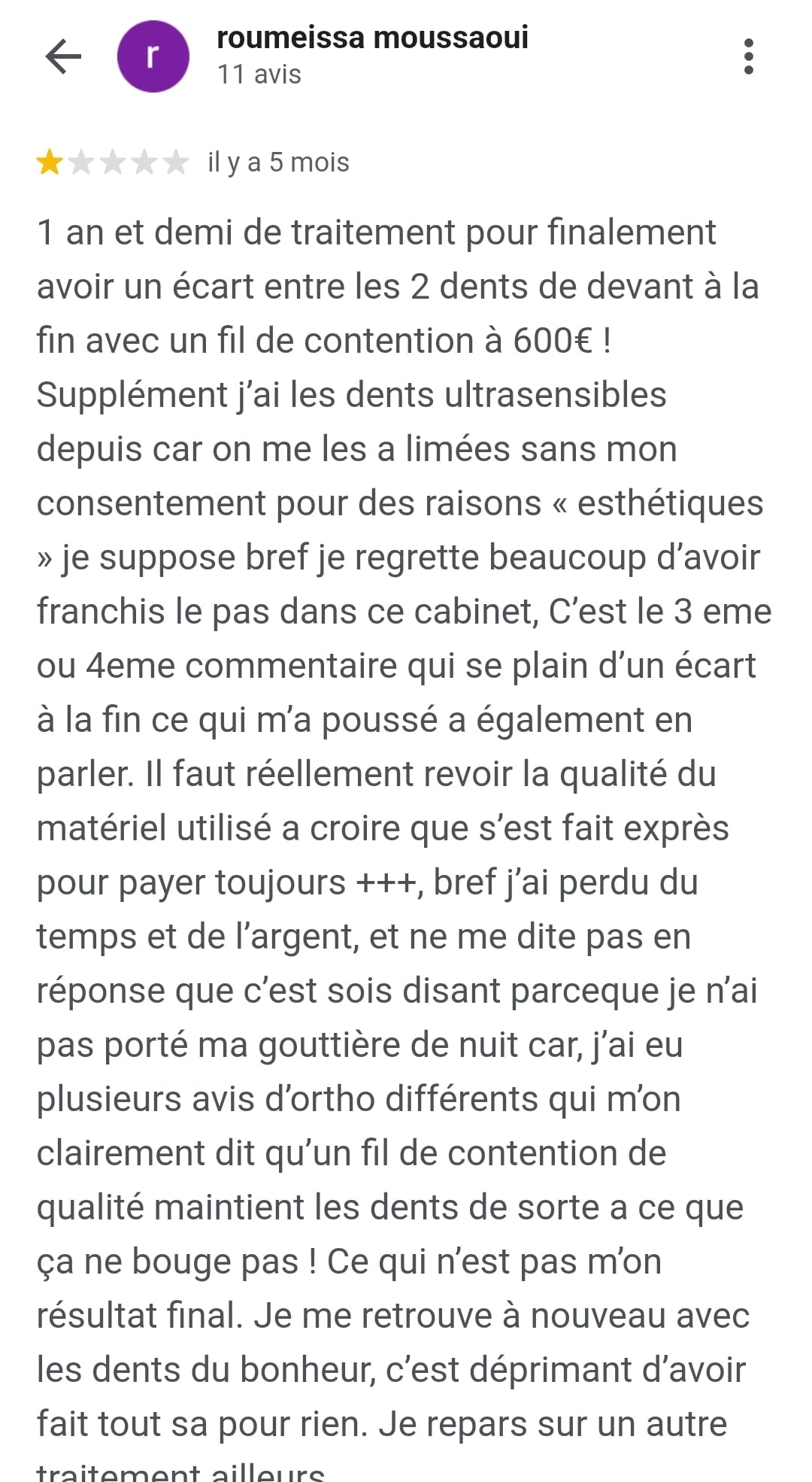
Task: Open the three-dot overflow menu
Action: click(x=748, y=56)
